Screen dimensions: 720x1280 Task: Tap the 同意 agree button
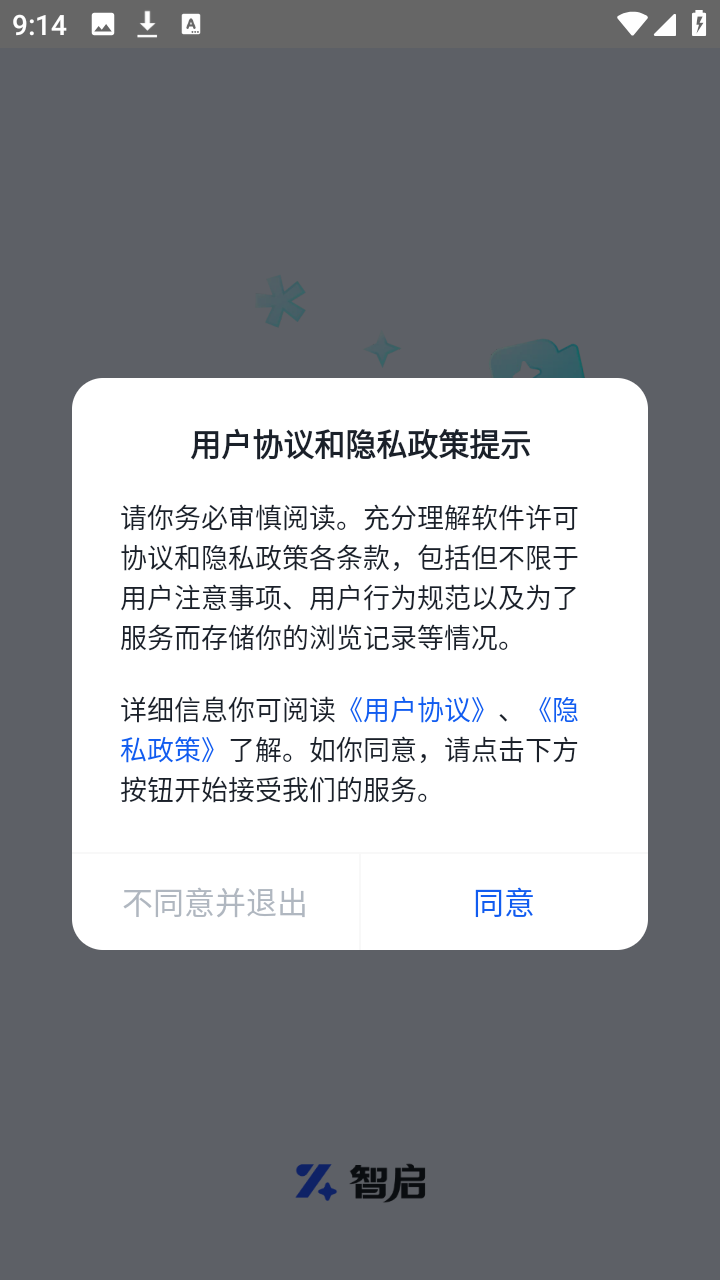503,902
